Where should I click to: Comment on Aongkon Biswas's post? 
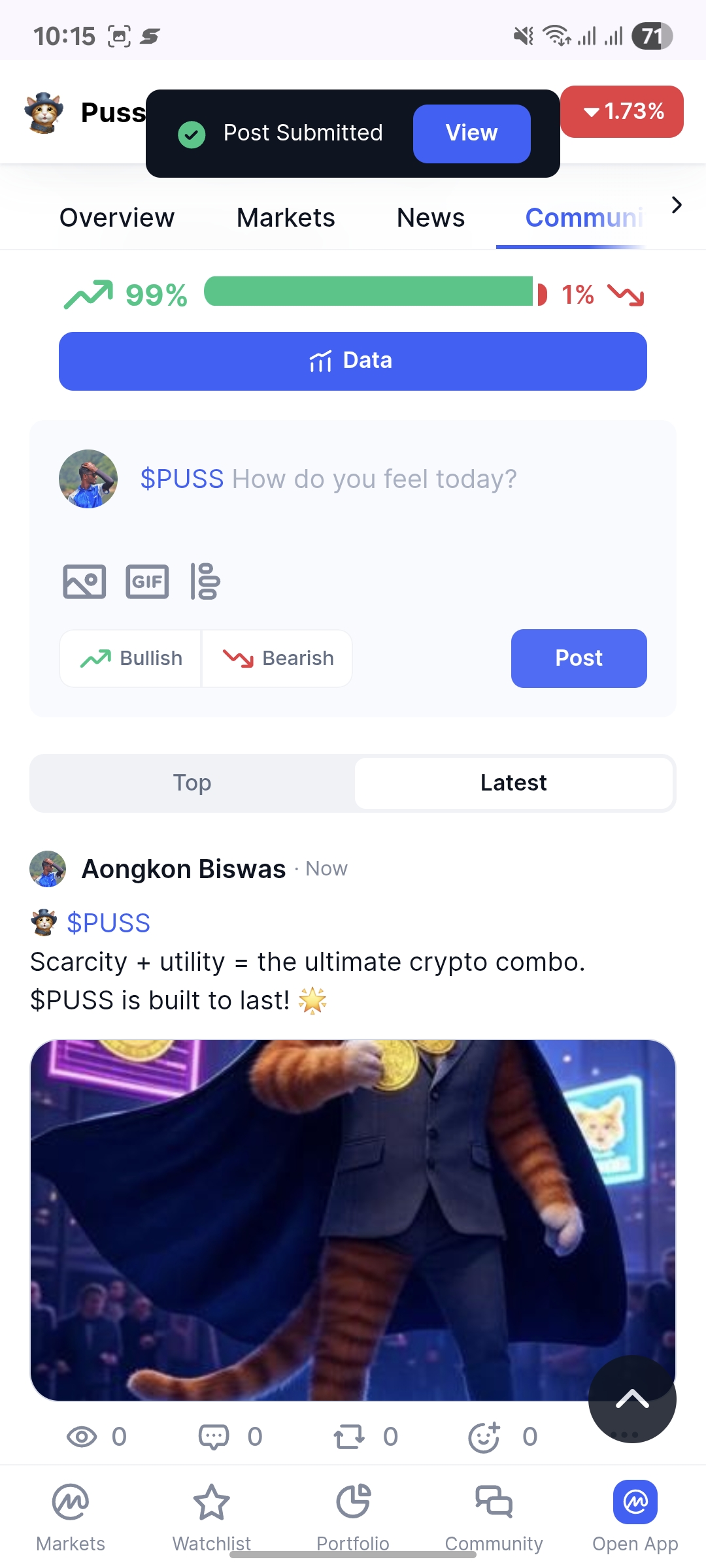click(x=230, y=1437)
